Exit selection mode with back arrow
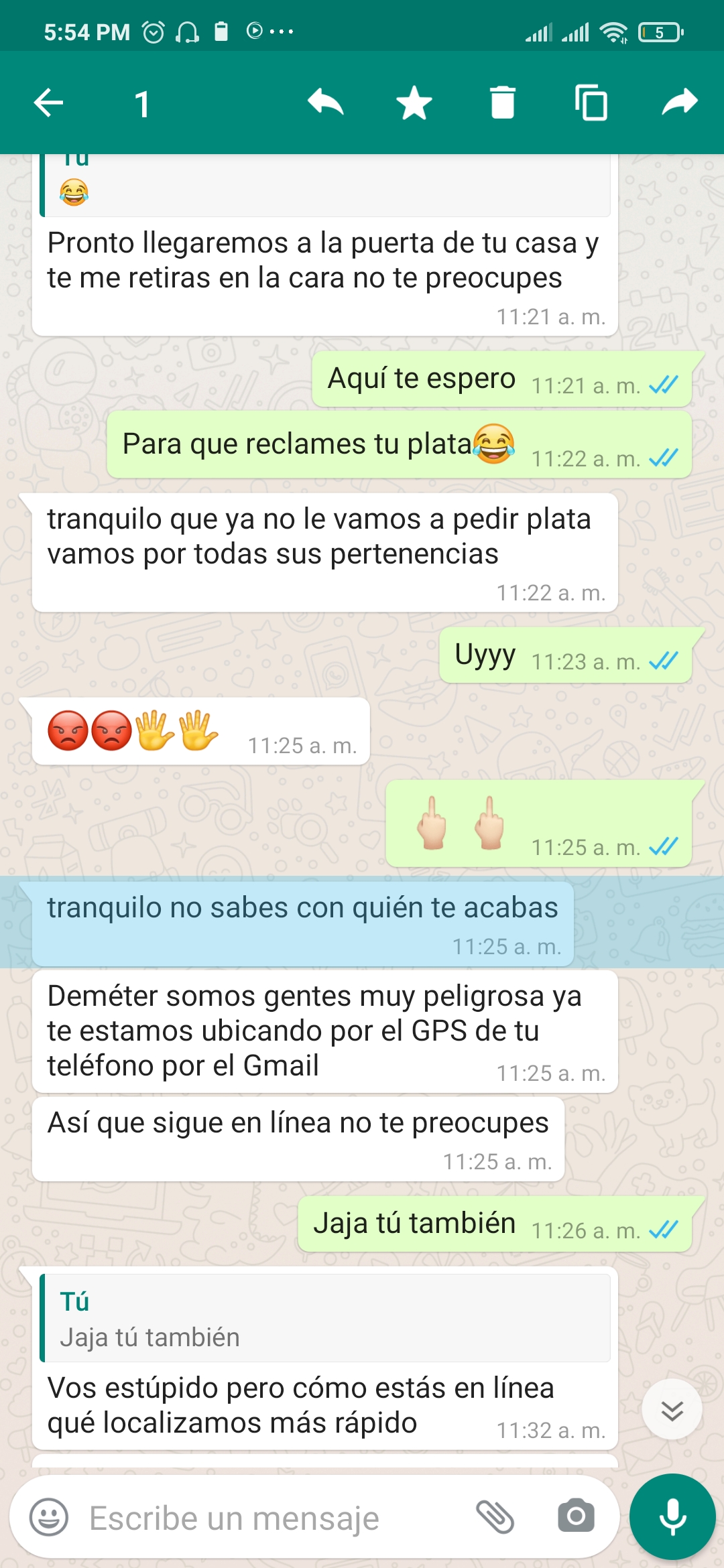Screen dimensions: 724x1568 49,103
